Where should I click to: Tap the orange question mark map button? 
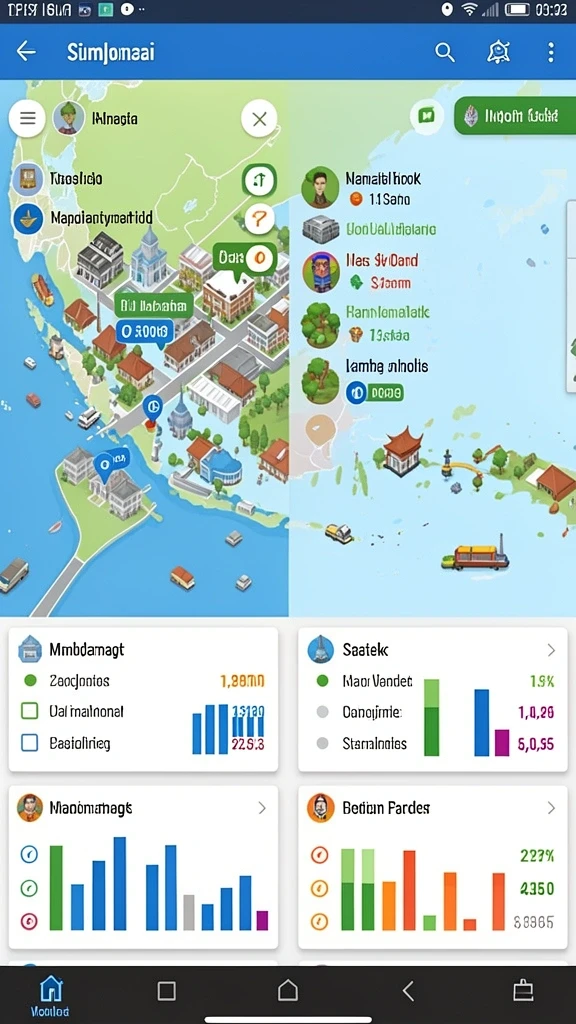tap(259, 219)
